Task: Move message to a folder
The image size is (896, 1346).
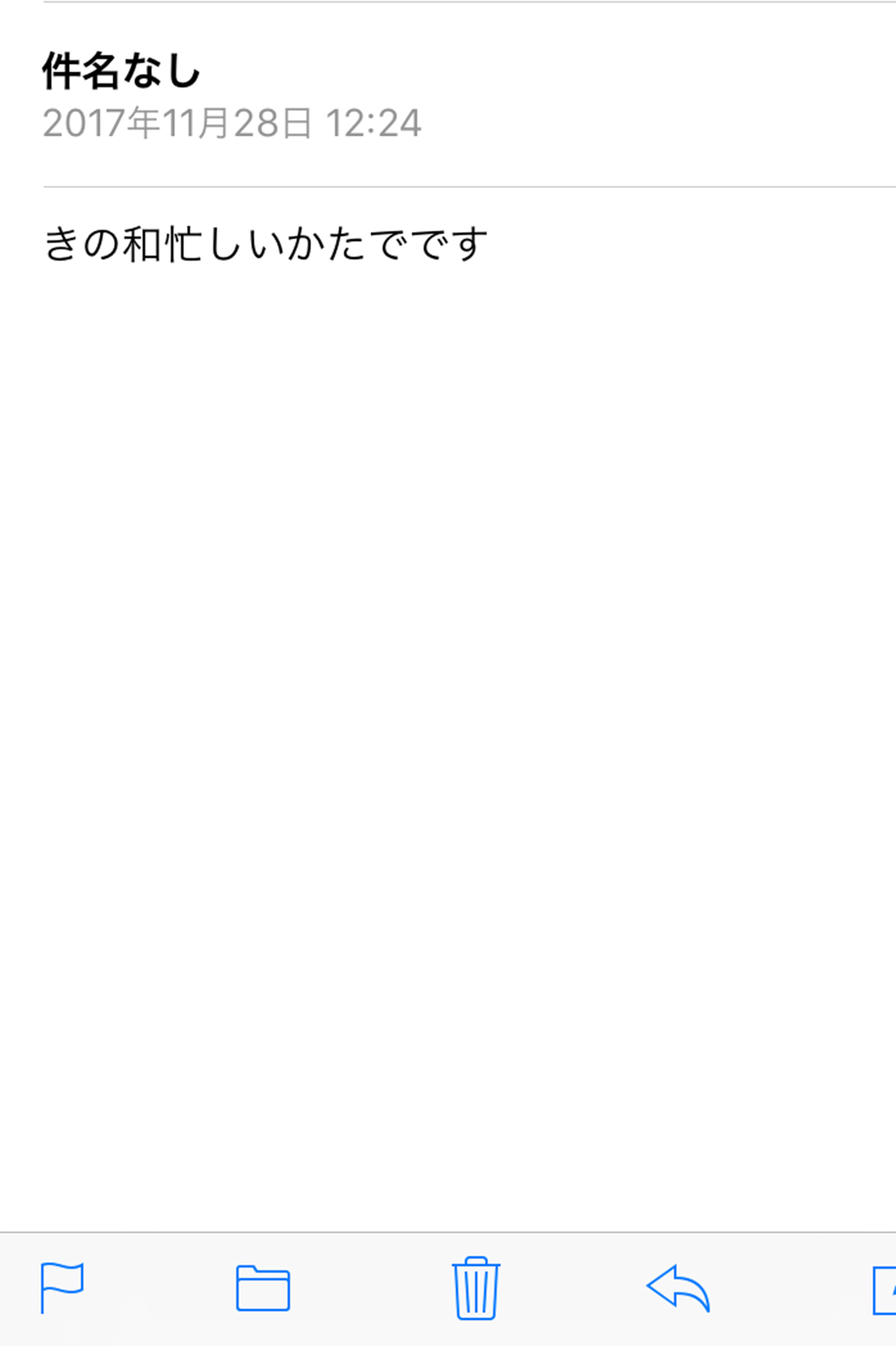Action: (x=263, y=1288)
